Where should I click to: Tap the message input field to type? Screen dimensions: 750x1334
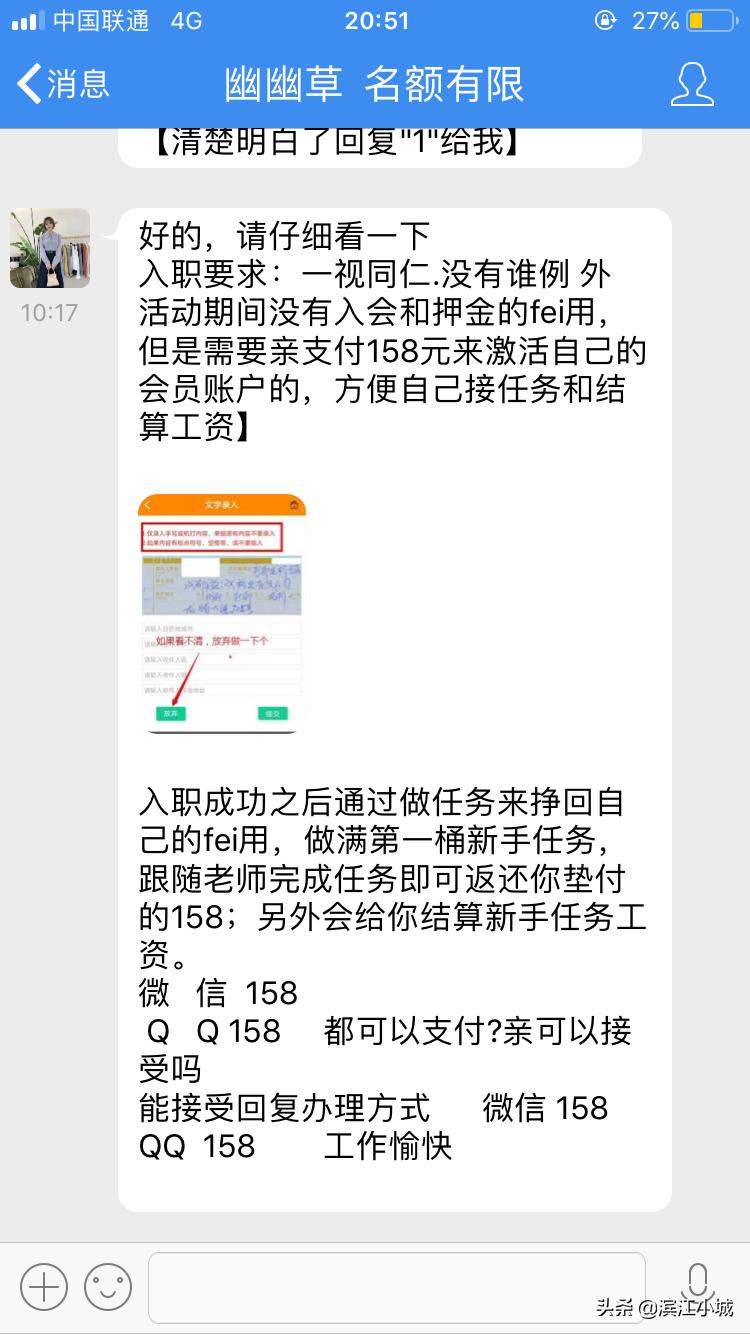tap(400, 1287)
